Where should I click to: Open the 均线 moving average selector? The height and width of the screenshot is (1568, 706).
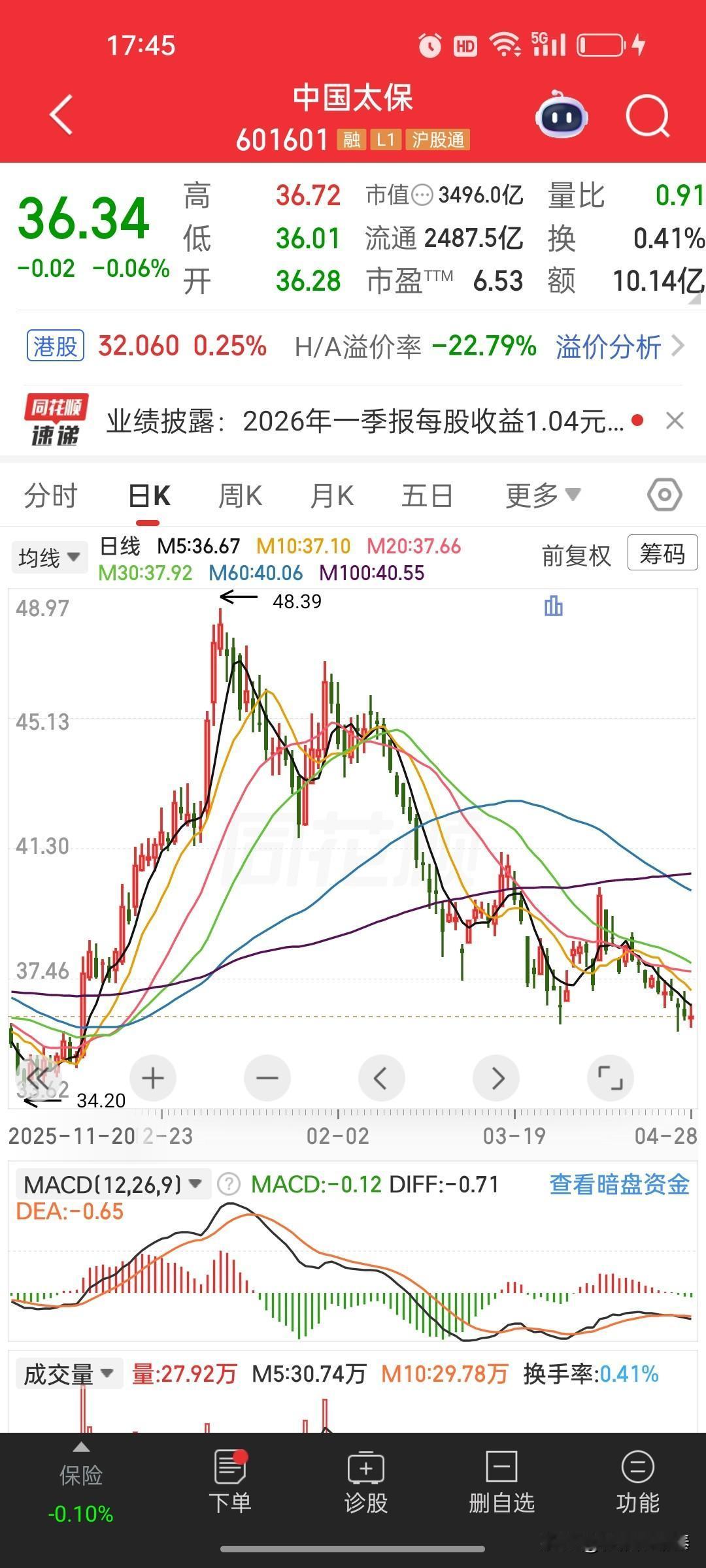pos(48,557)
